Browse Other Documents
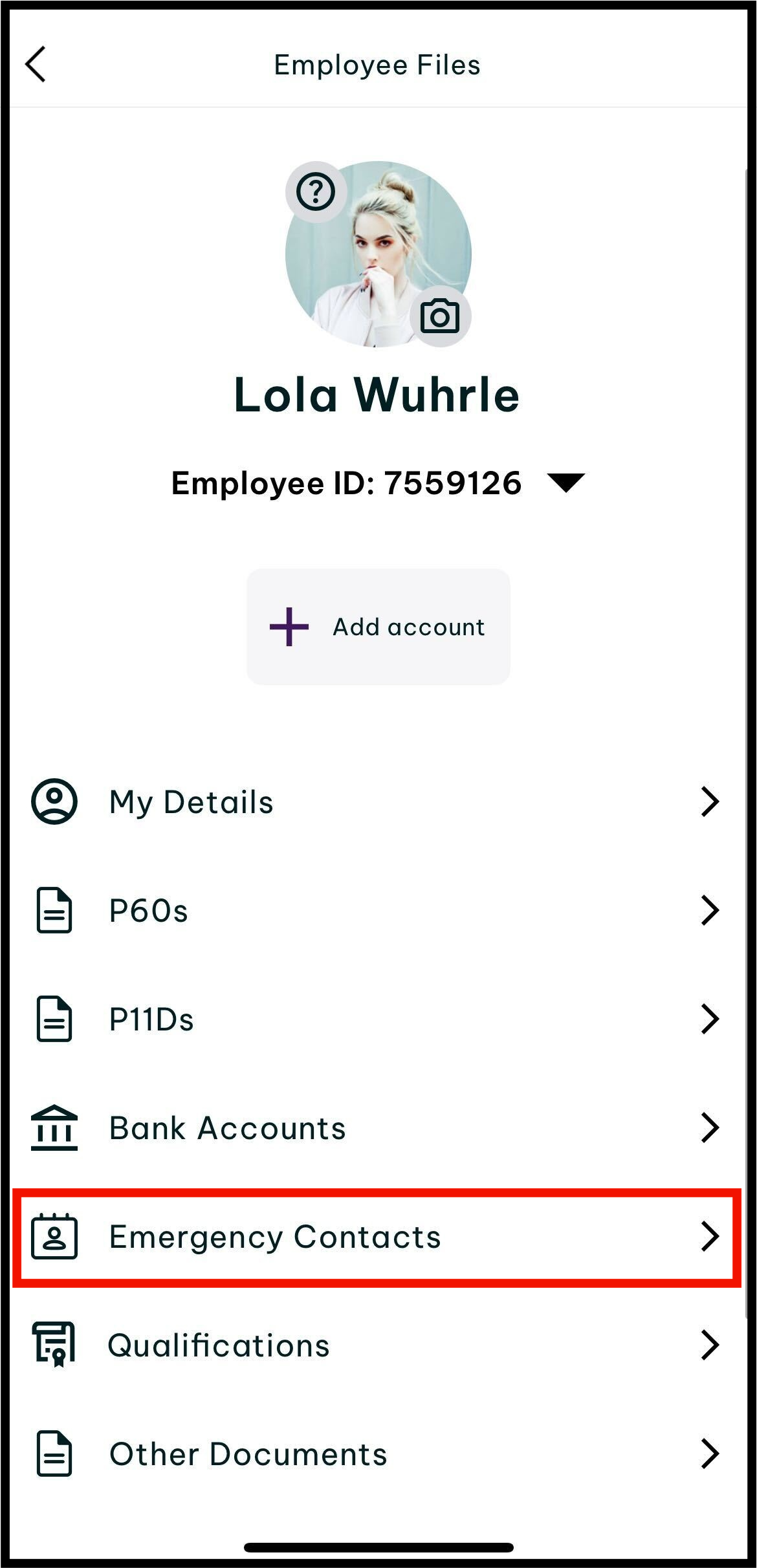Viewport: 757px width, 1568px height. [x=378, y=1454]
